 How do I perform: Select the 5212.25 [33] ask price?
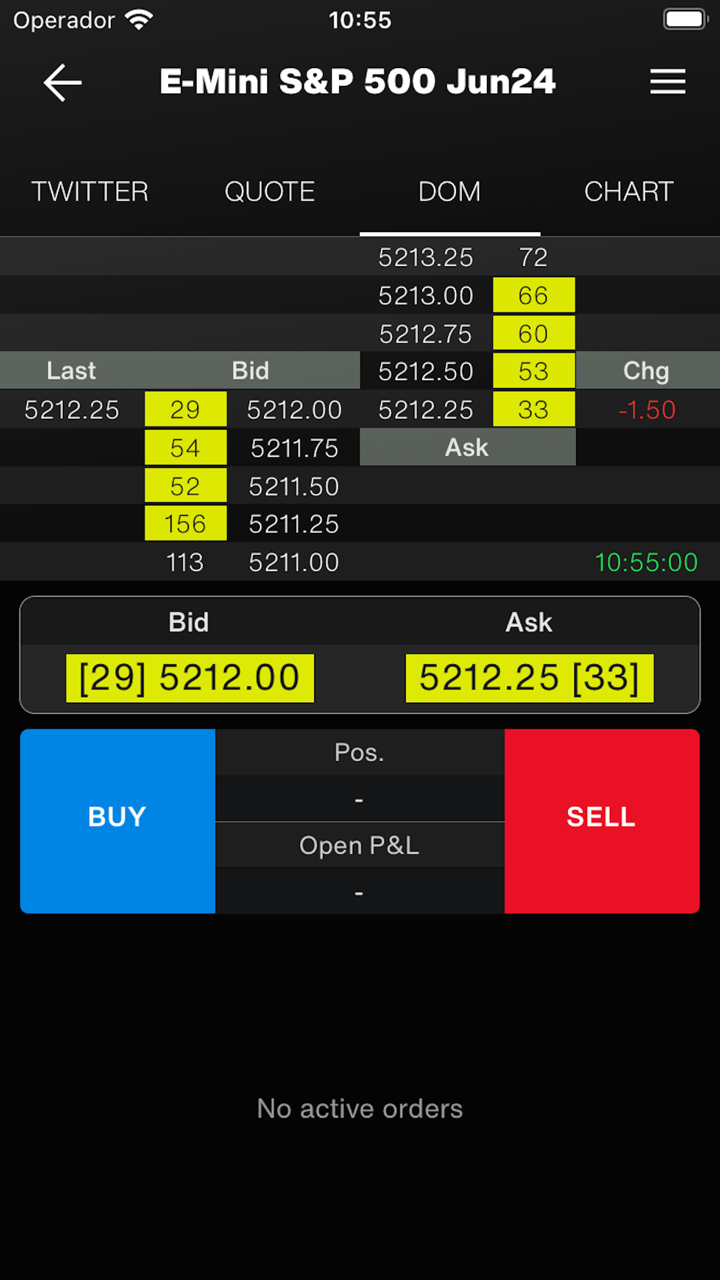point(529,678)
